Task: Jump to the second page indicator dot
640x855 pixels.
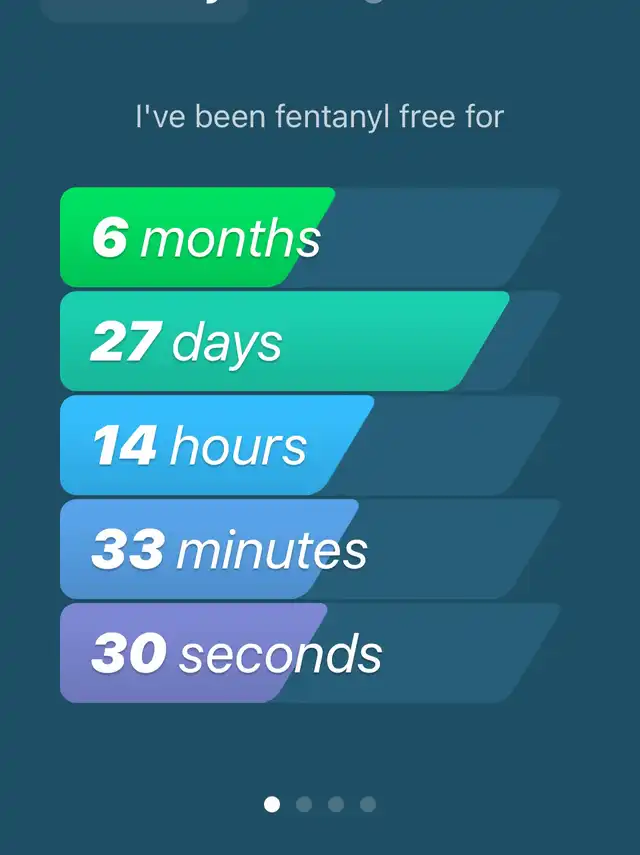Action: [304, 804]
